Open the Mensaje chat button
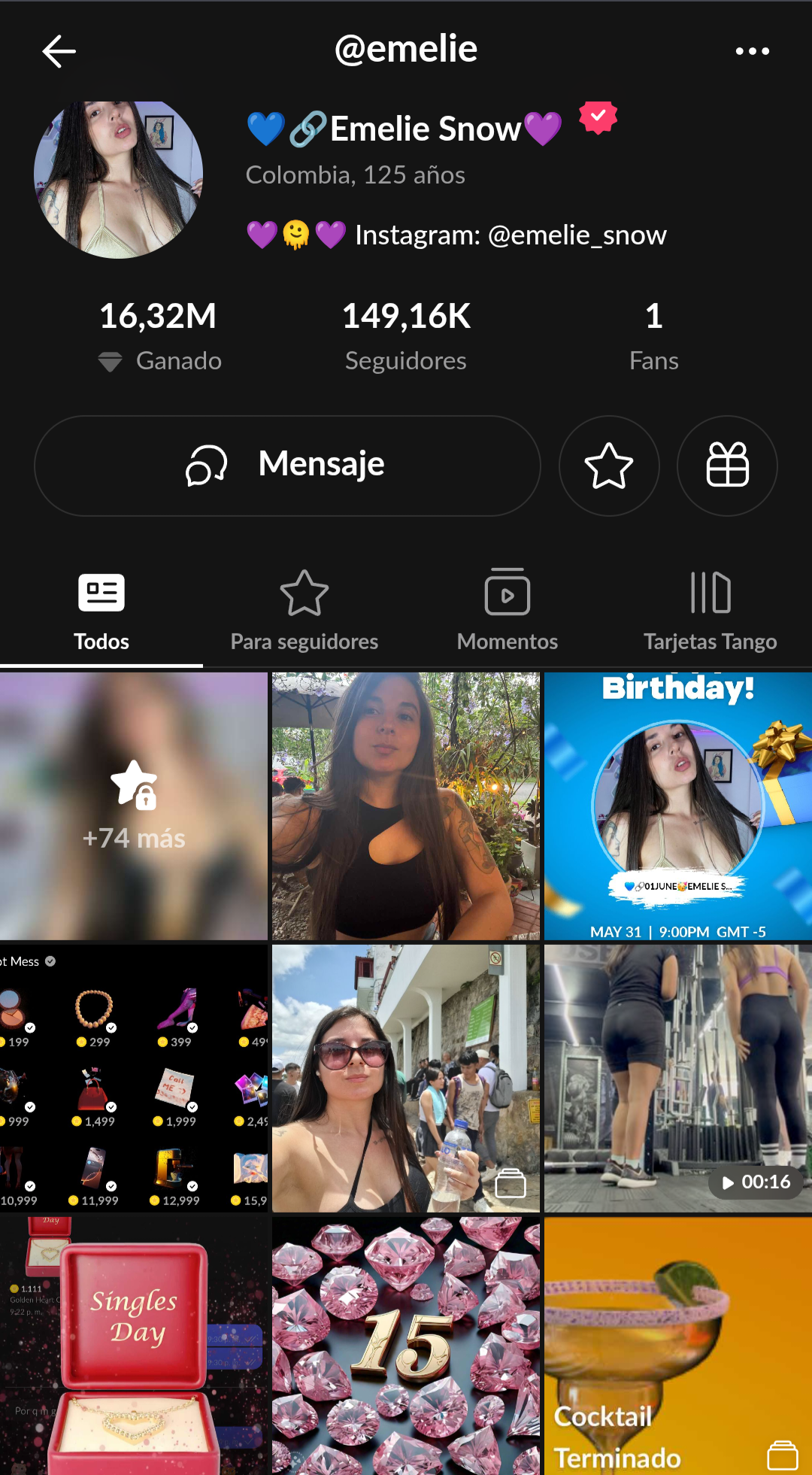Screen dimensions: 812x1475 [287, 466]
